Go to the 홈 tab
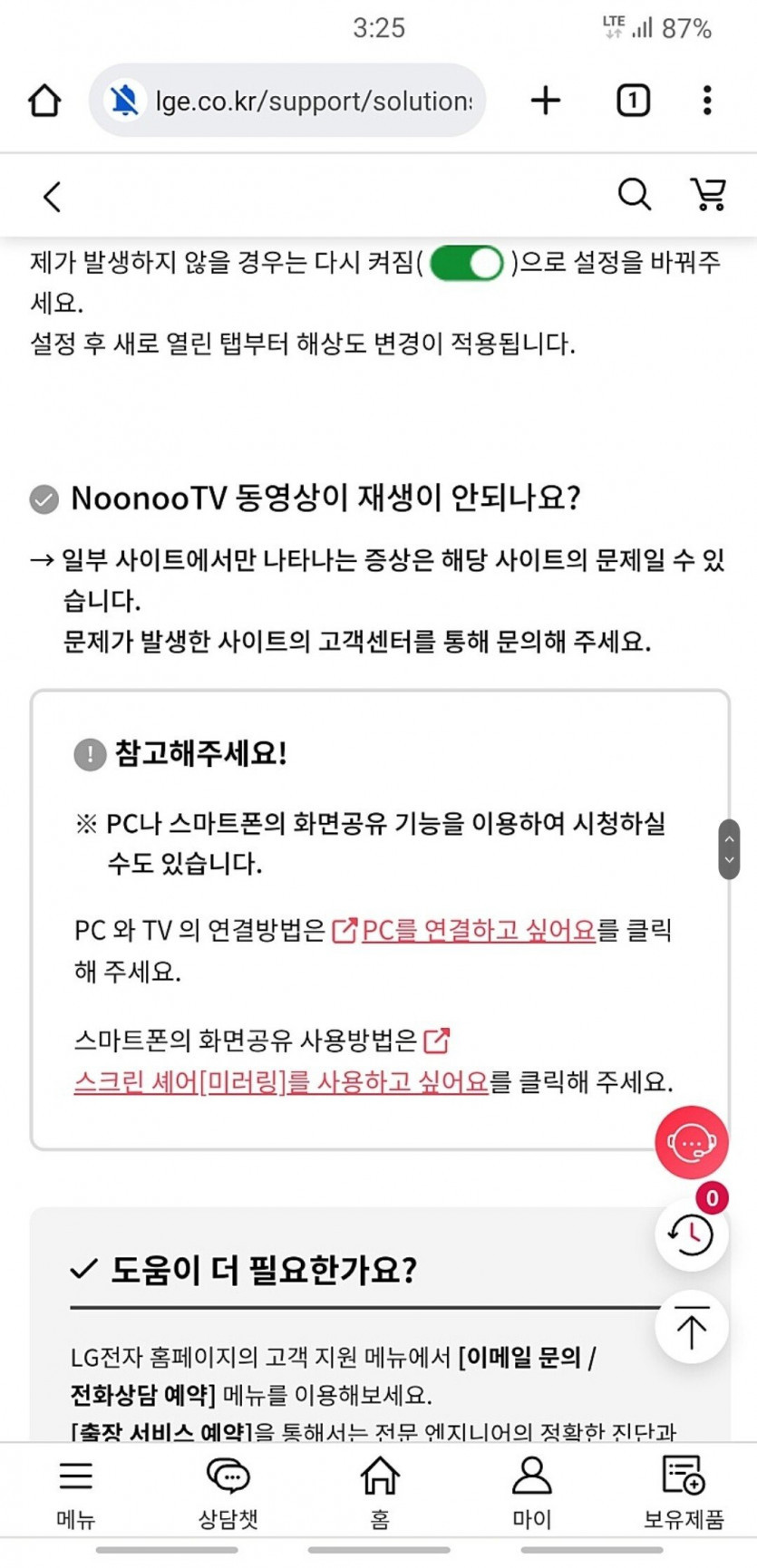 (379, 1493)
